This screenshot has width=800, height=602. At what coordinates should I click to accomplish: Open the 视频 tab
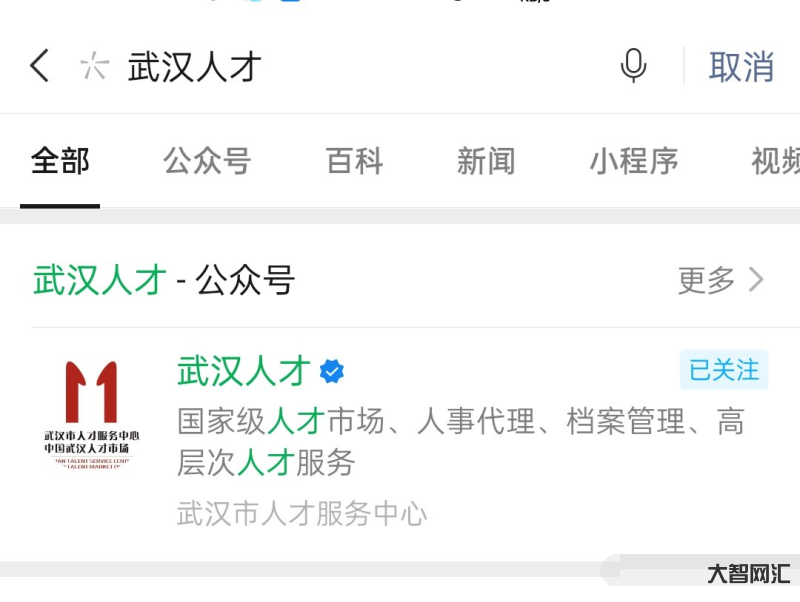[775, 161]
